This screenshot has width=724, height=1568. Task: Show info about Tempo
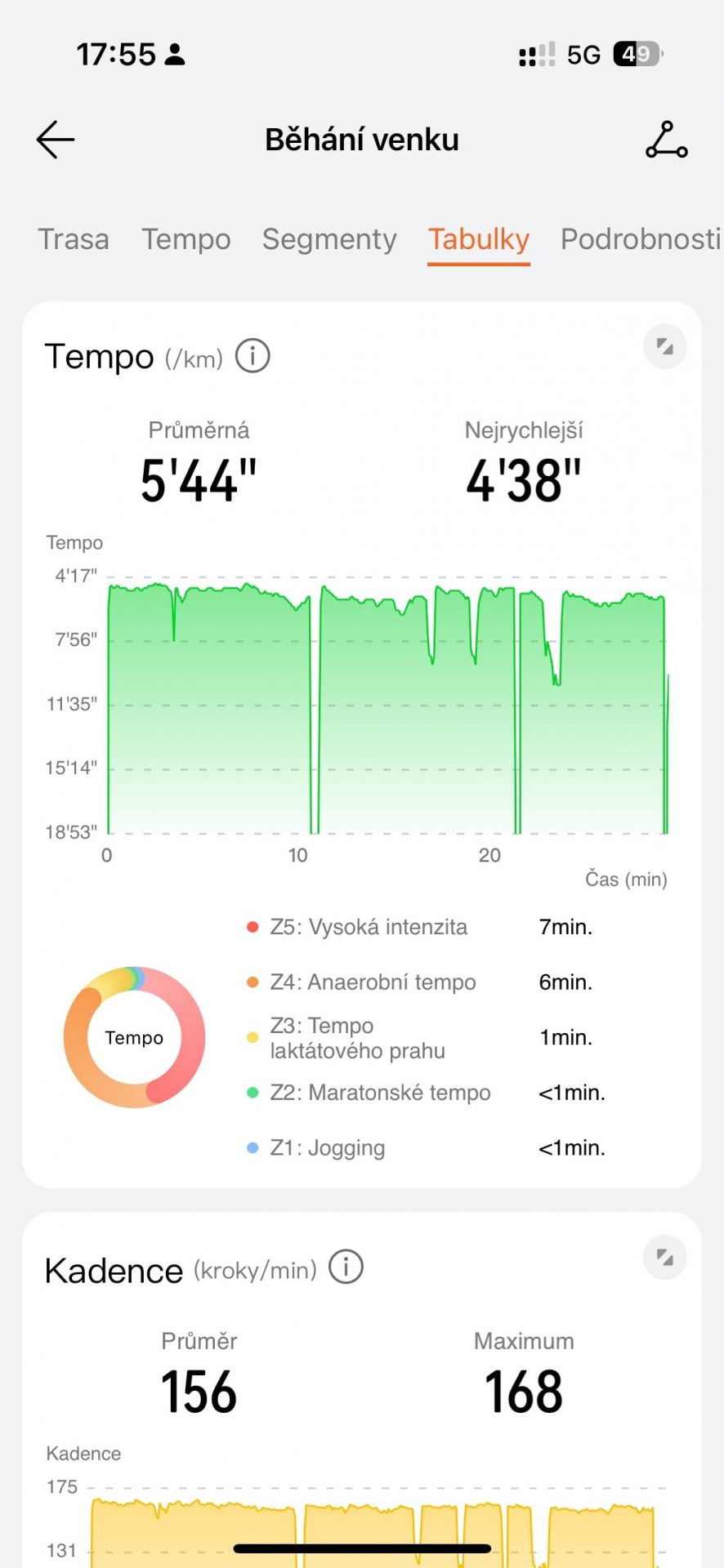253,357
